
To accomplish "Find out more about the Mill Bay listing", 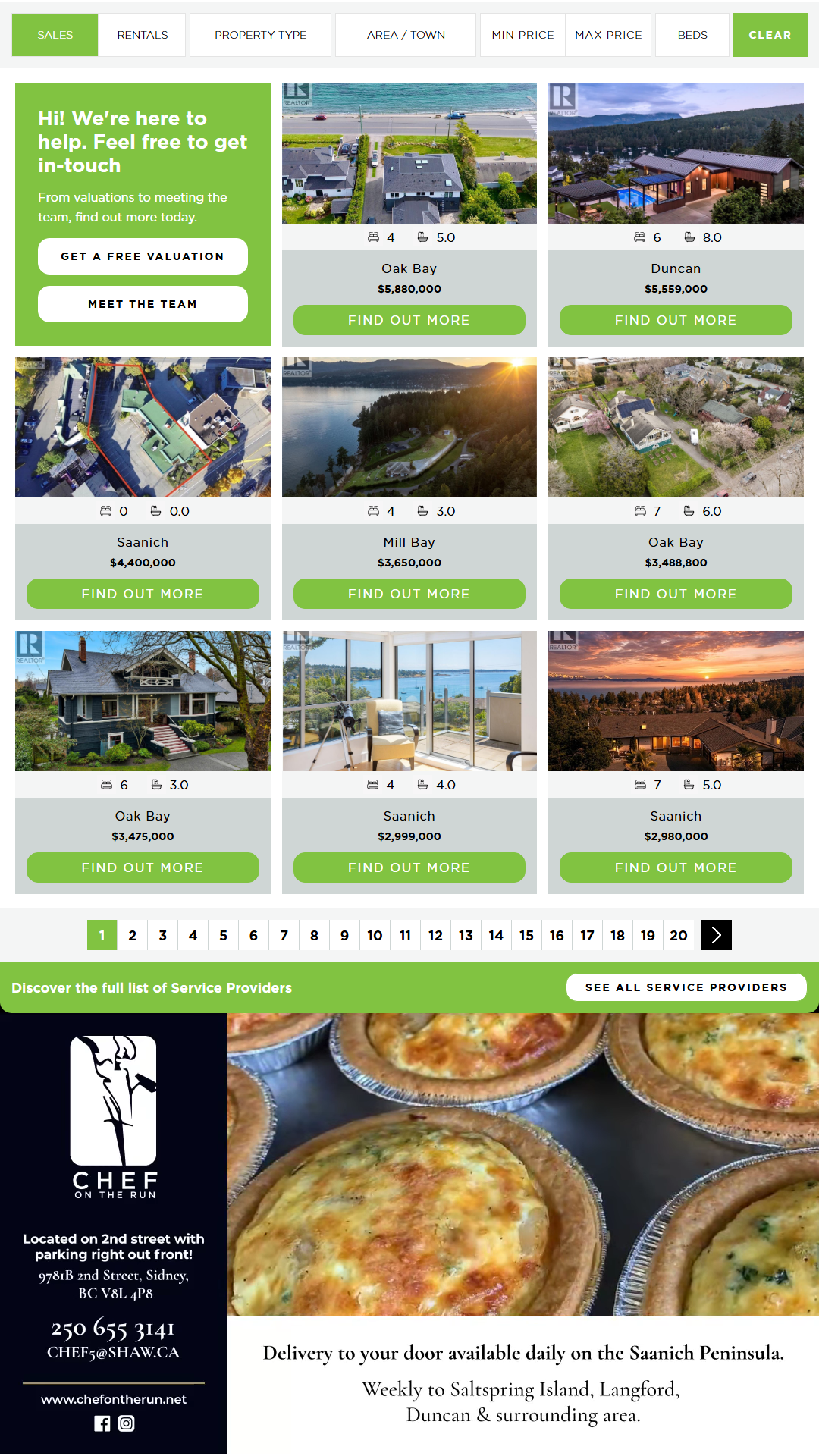I will point(409,594).
